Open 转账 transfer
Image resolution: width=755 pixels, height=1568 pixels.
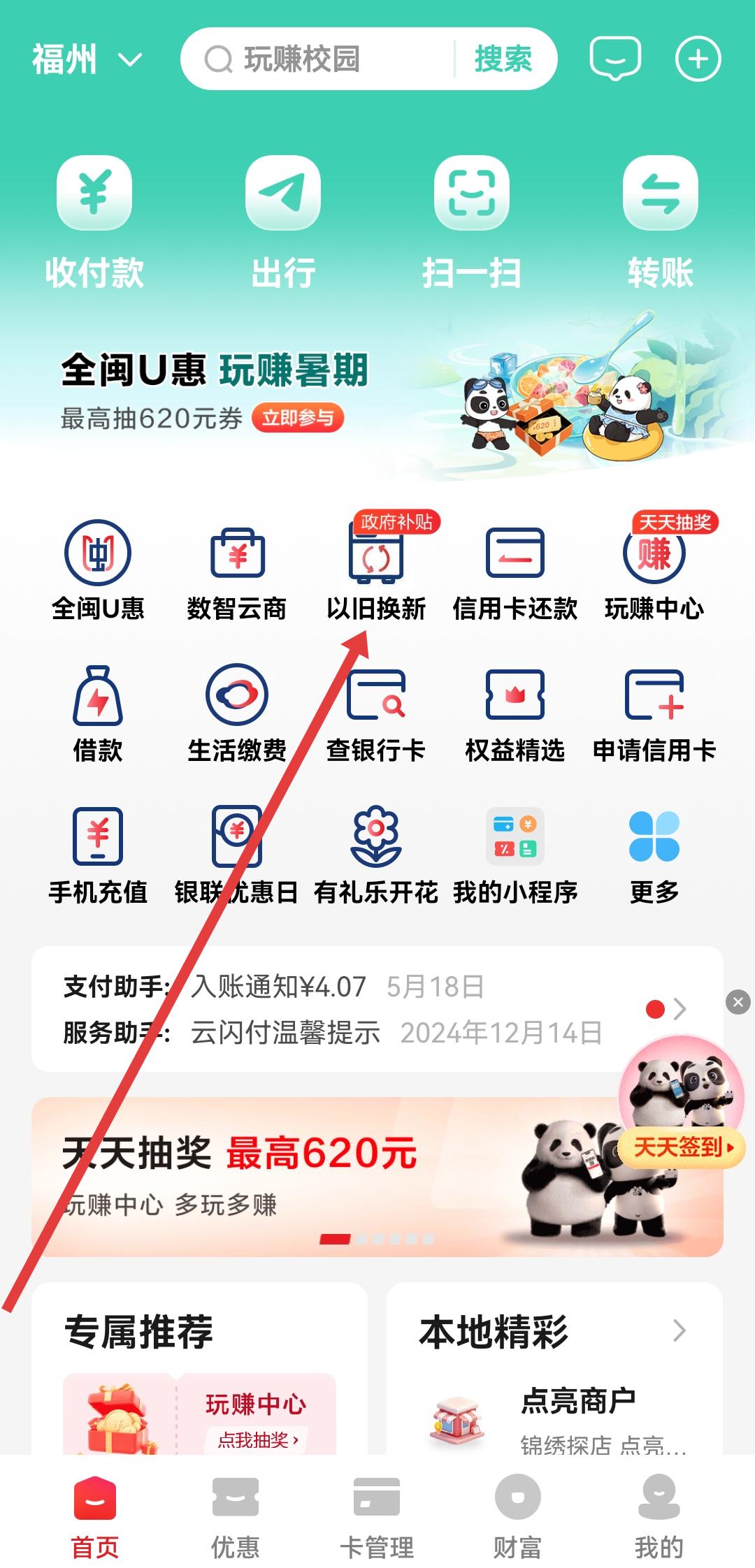coord(660,220)
